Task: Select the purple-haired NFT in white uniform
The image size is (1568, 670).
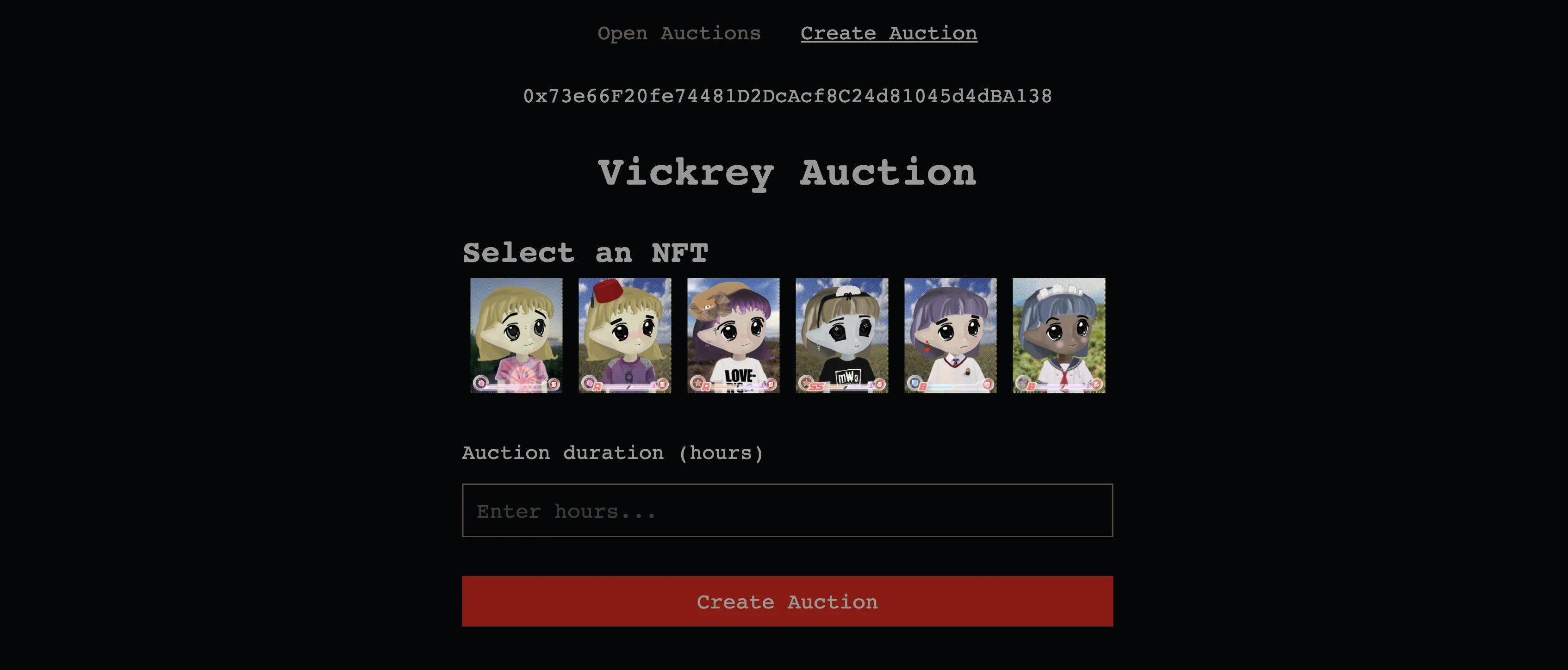Action: pos(950,335)
